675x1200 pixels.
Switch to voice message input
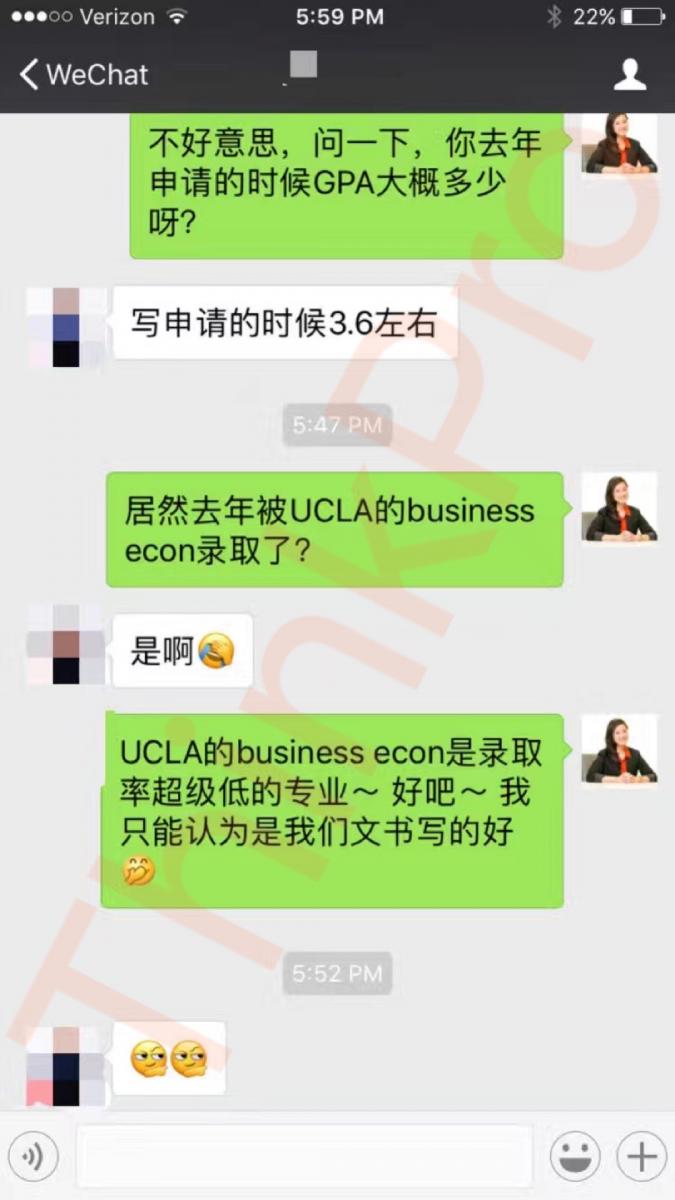point(34,1157)
